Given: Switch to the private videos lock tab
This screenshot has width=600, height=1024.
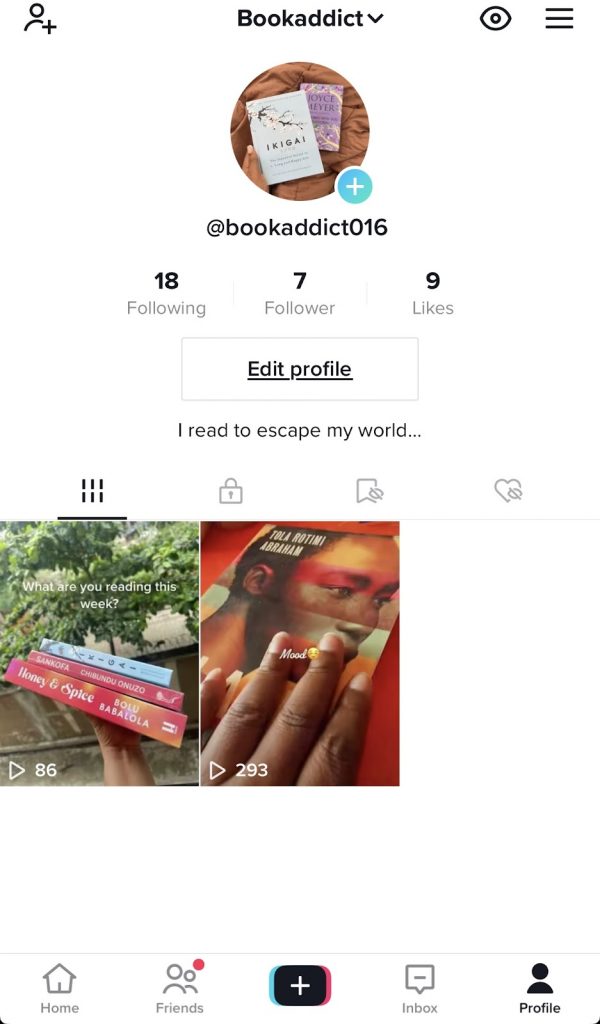Looking at the screenshot, I should click(230, 490).
